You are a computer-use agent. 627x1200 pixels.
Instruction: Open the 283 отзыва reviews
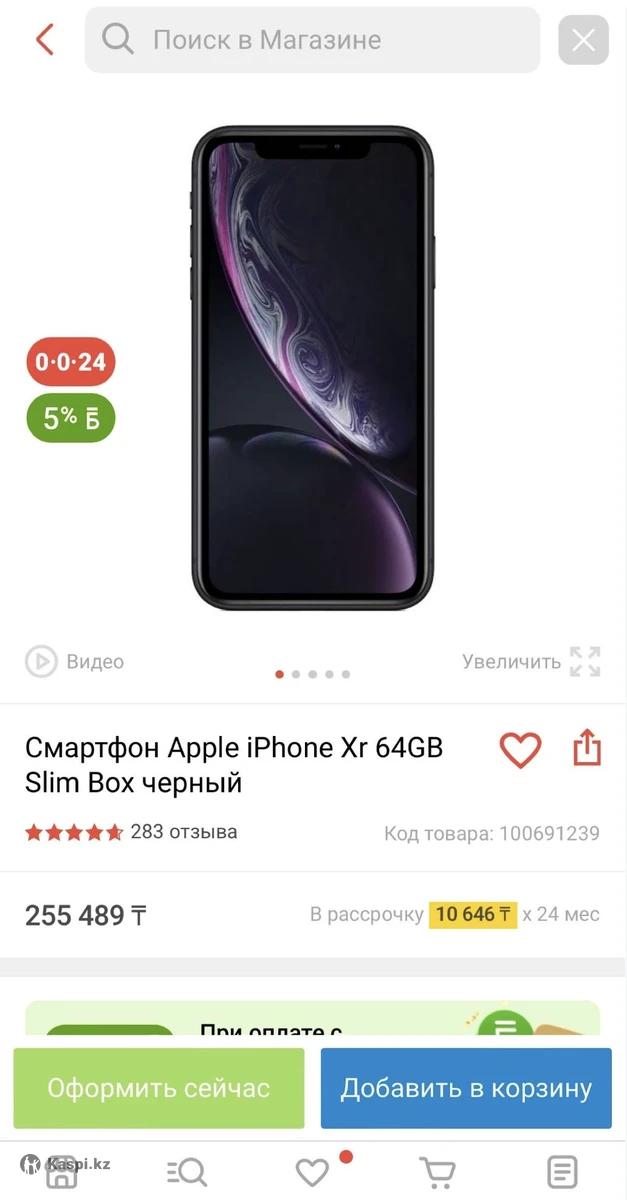(x=184, y=832)
